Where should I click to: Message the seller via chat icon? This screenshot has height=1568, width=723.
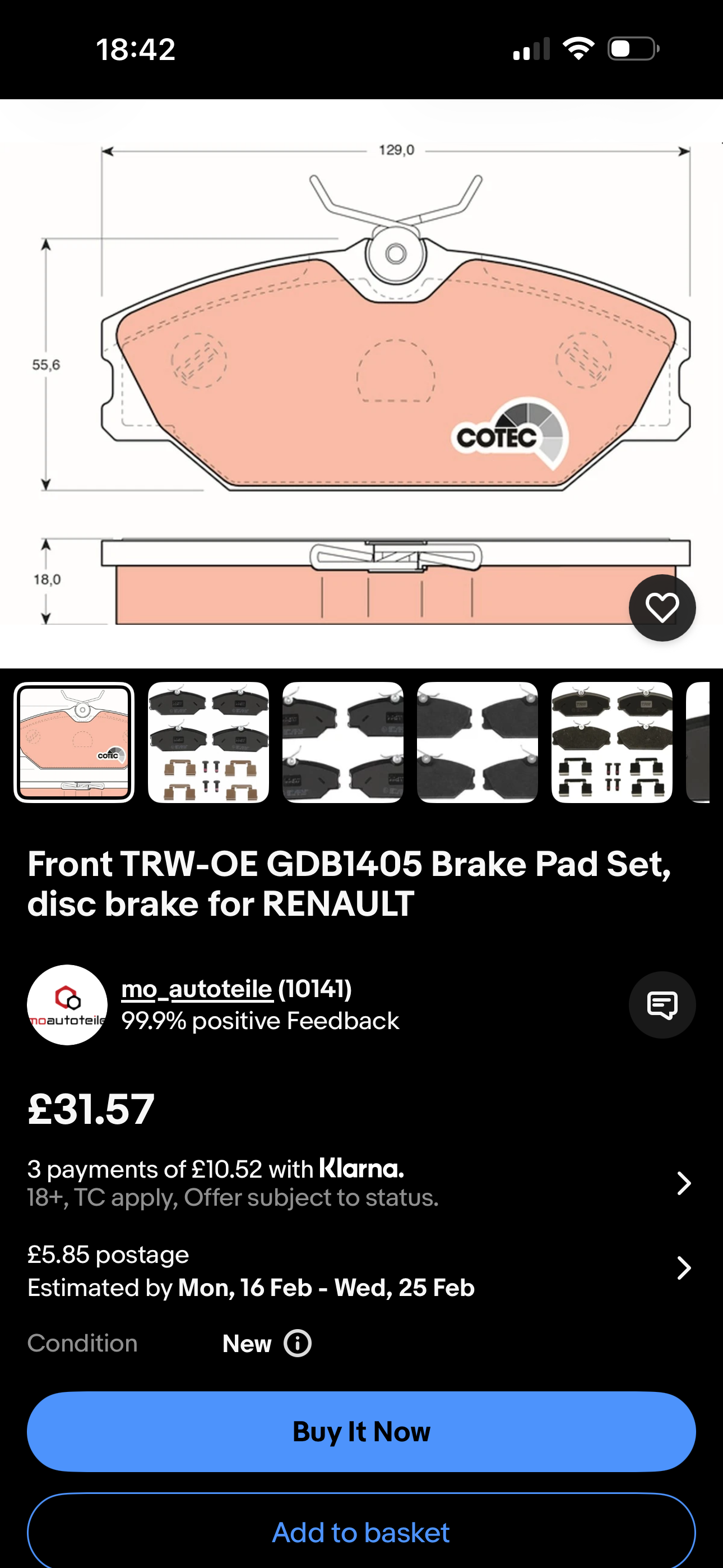point(661,1005)
